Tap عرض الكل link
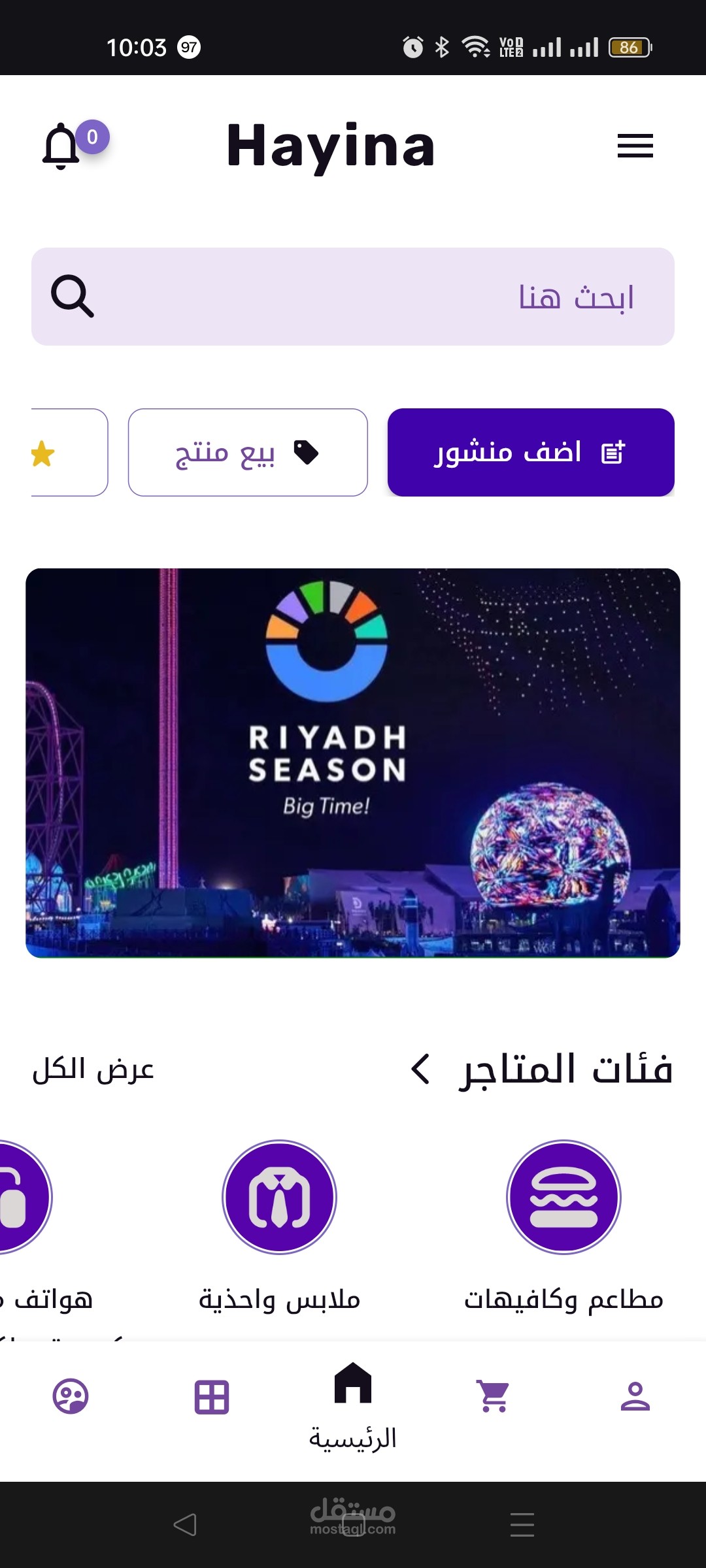 tap(93, 1070)
